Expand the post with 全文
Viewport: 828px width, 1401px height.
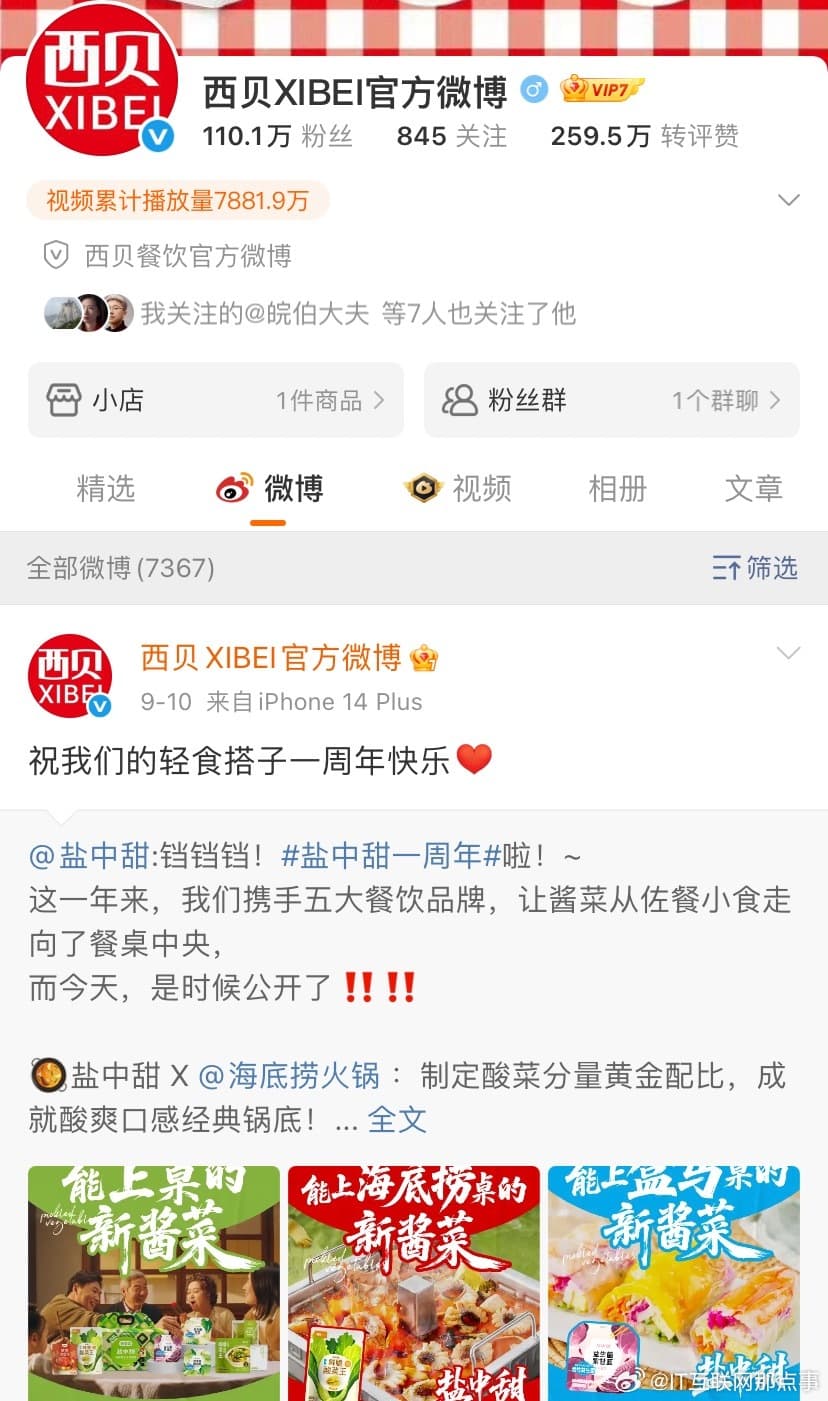tap(397, 1120)
